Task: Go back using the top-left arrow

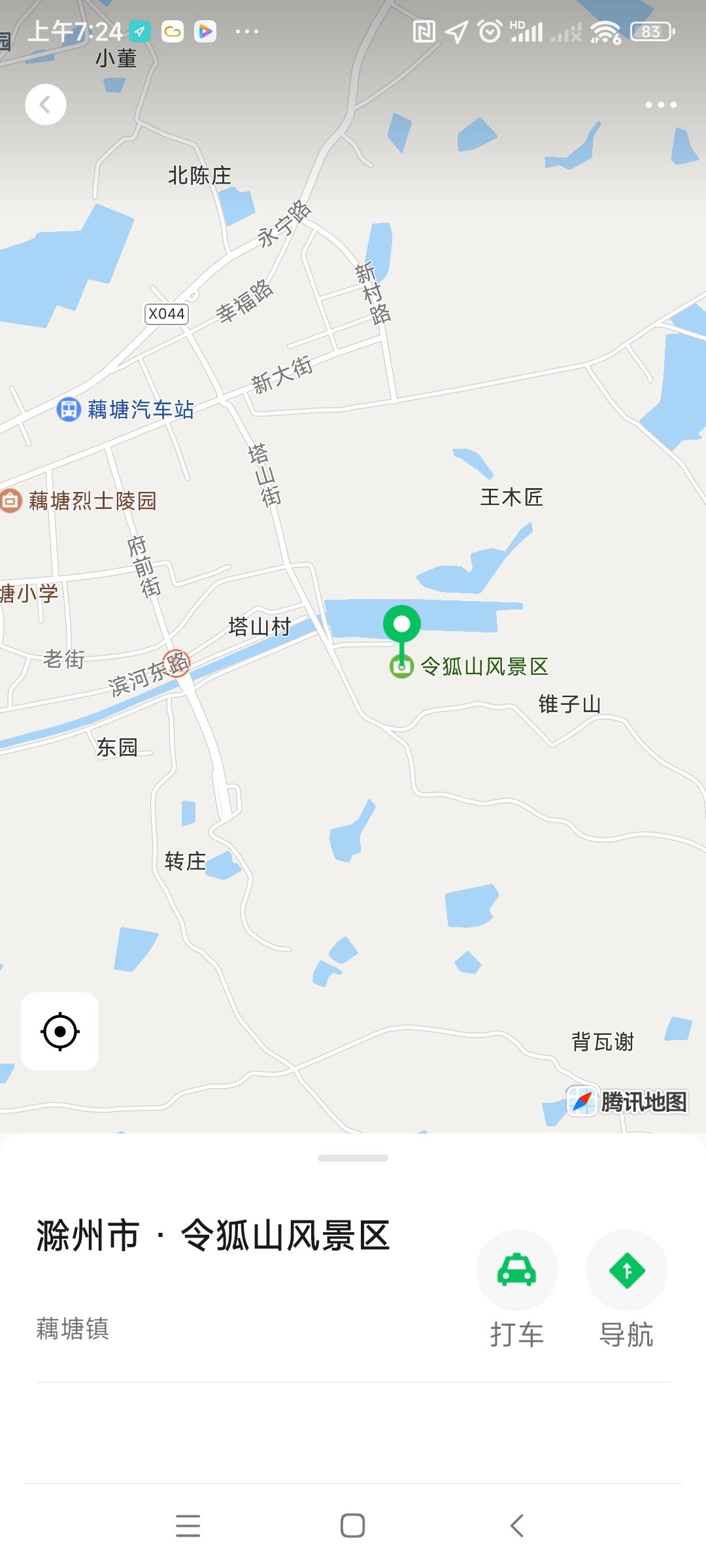Action: point(46,105)
